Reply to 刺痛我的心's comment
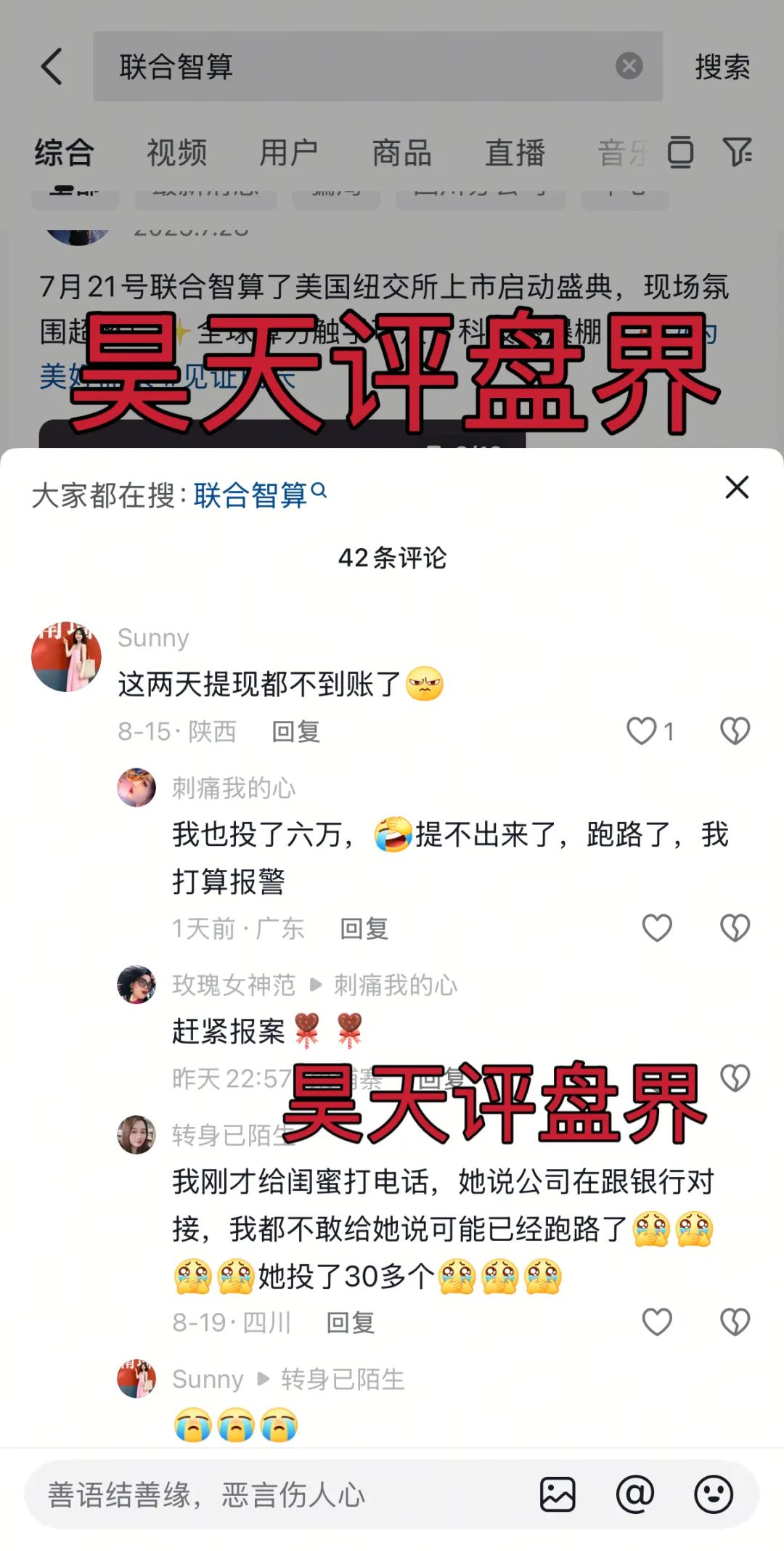Image resolution: width=784 pixels, height=1551 pixels. point(364,928)
